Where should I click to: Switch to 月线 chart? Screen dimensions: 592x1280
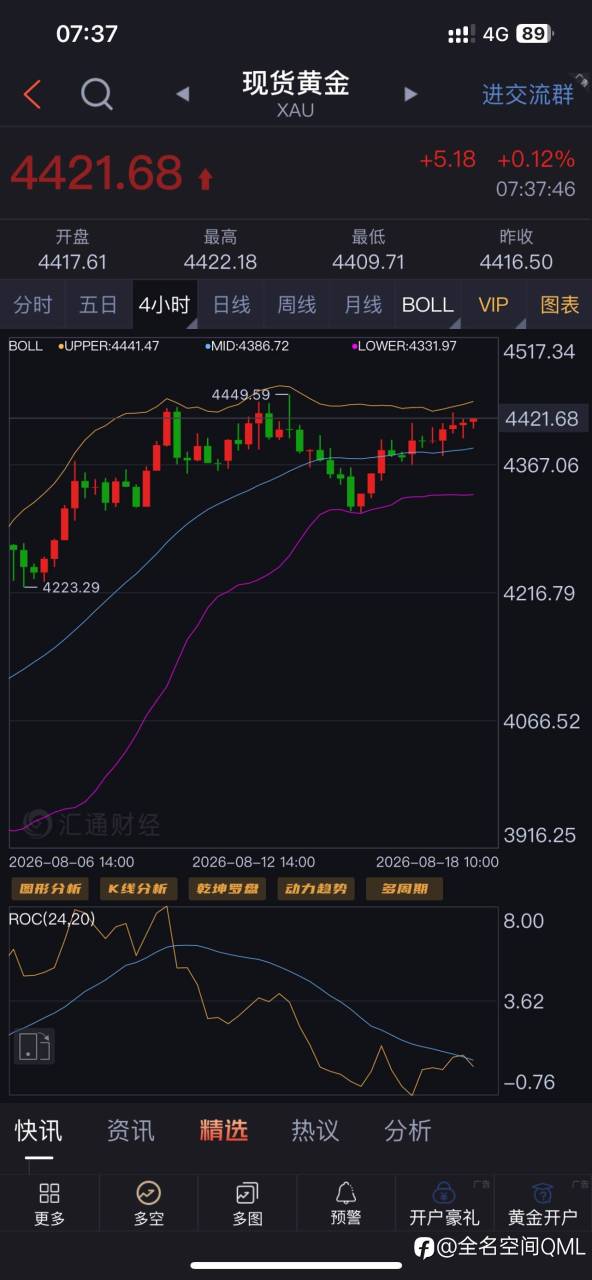363,305
